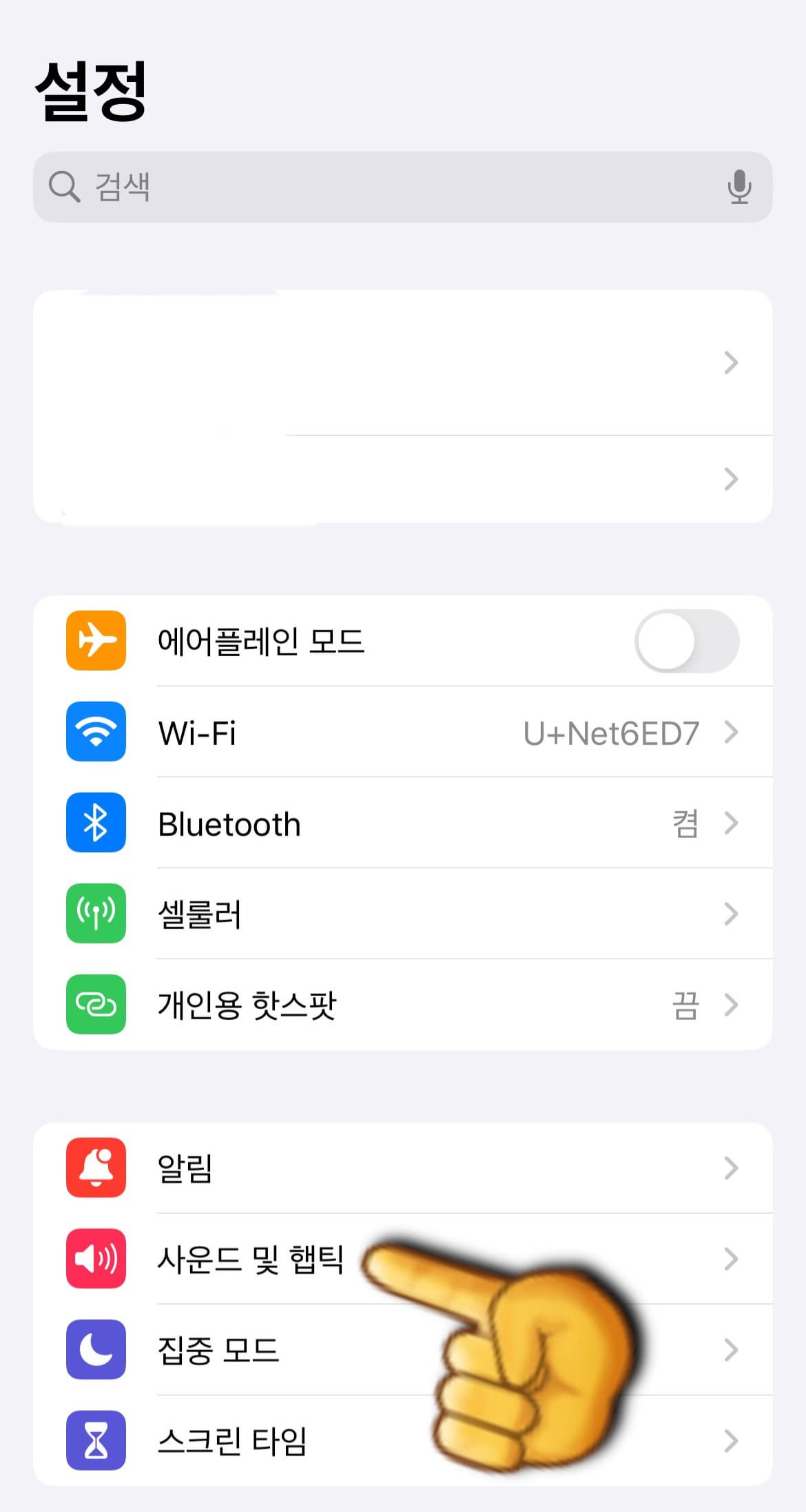Image resolution: width=806 pixels, height=1512 pixels.
Task: Open 개인용 핫스팟 via its chevron
Action: click(x=732, y=1005)
